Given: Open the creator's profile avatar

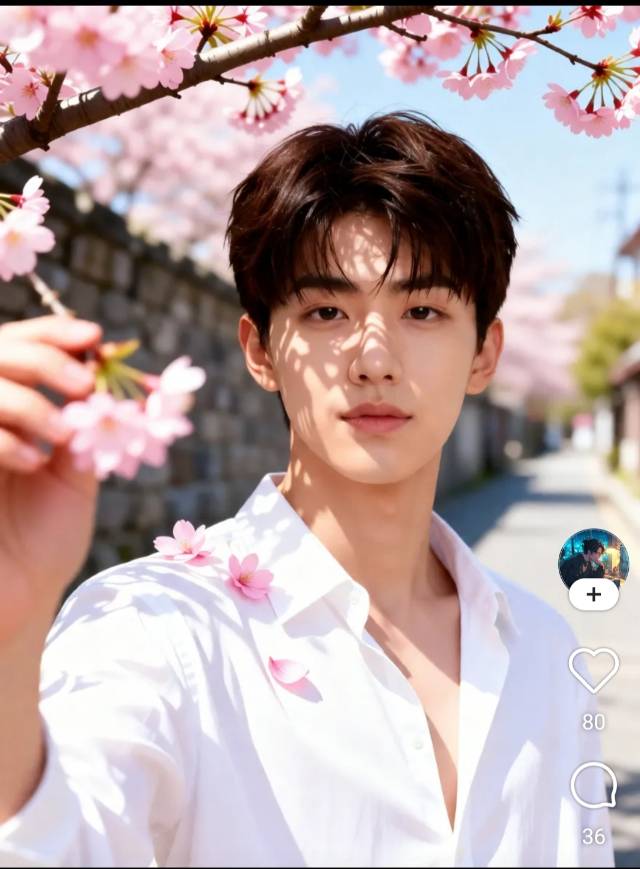Looking at the screenshot, I should [593, 558].
